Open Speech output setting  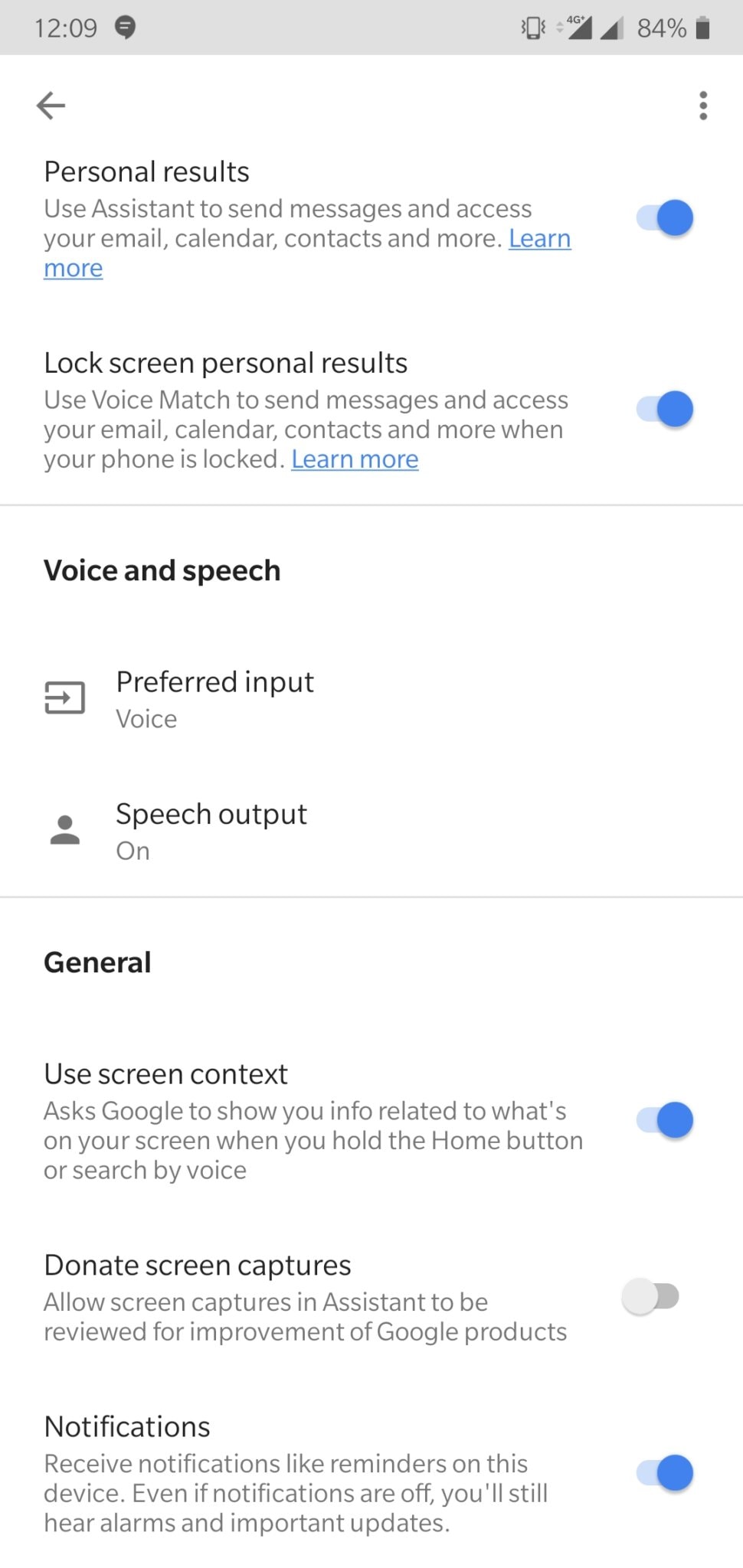click(x=371, y=831)
